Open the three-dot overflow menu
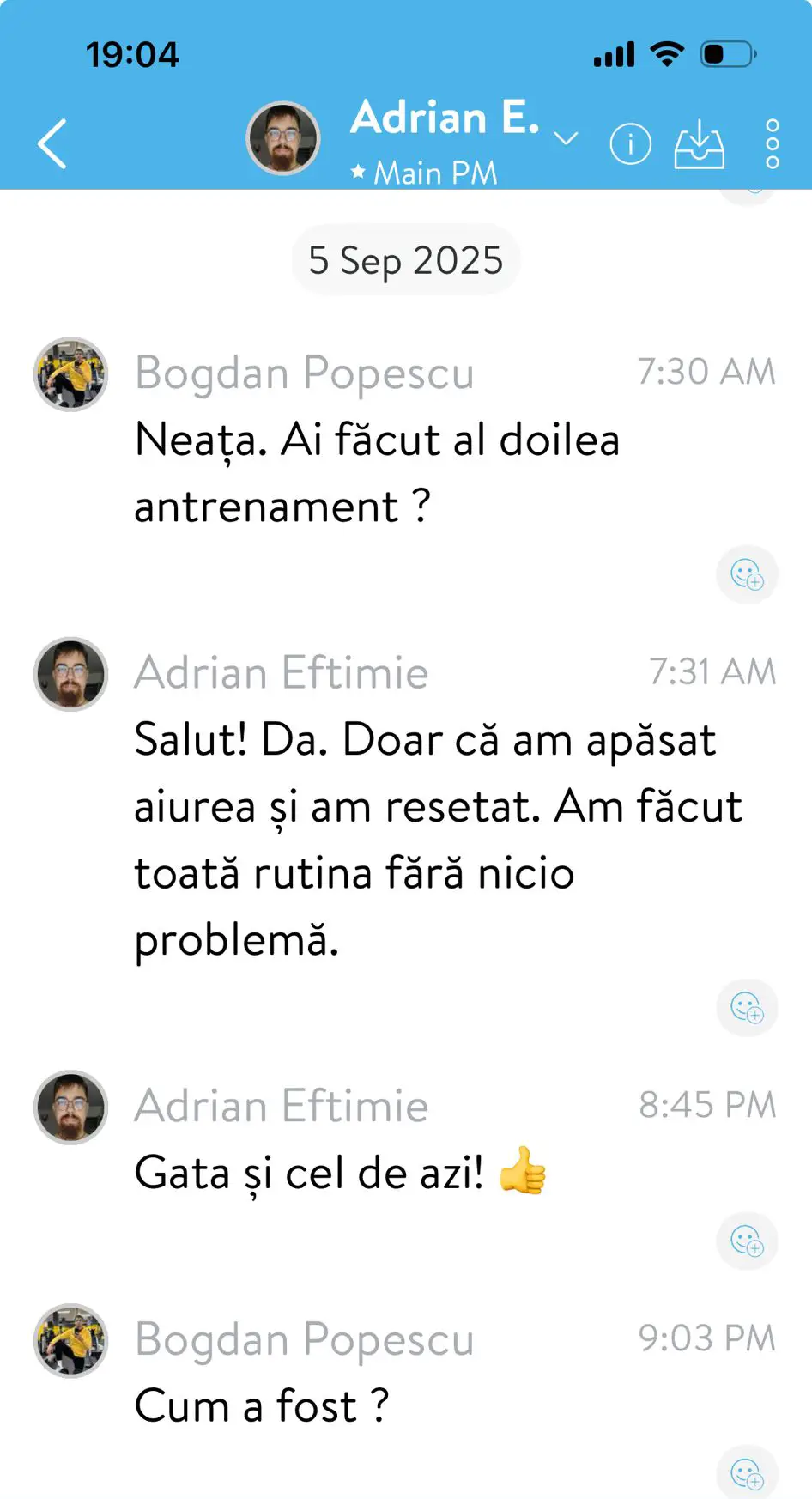The image size is (812, 1499). click(x=772, y=143)
